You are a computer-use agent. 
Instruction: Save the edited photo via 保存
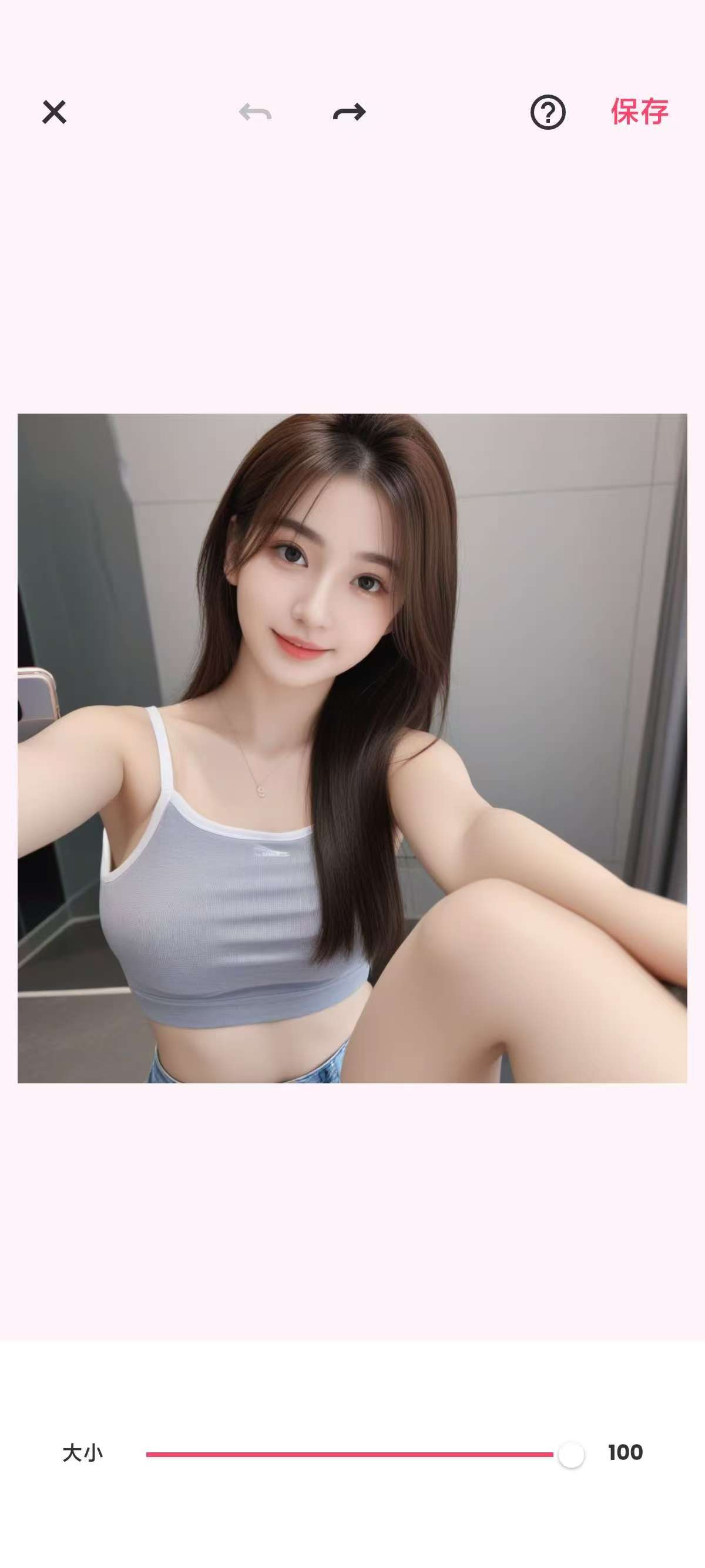[639, 112]
